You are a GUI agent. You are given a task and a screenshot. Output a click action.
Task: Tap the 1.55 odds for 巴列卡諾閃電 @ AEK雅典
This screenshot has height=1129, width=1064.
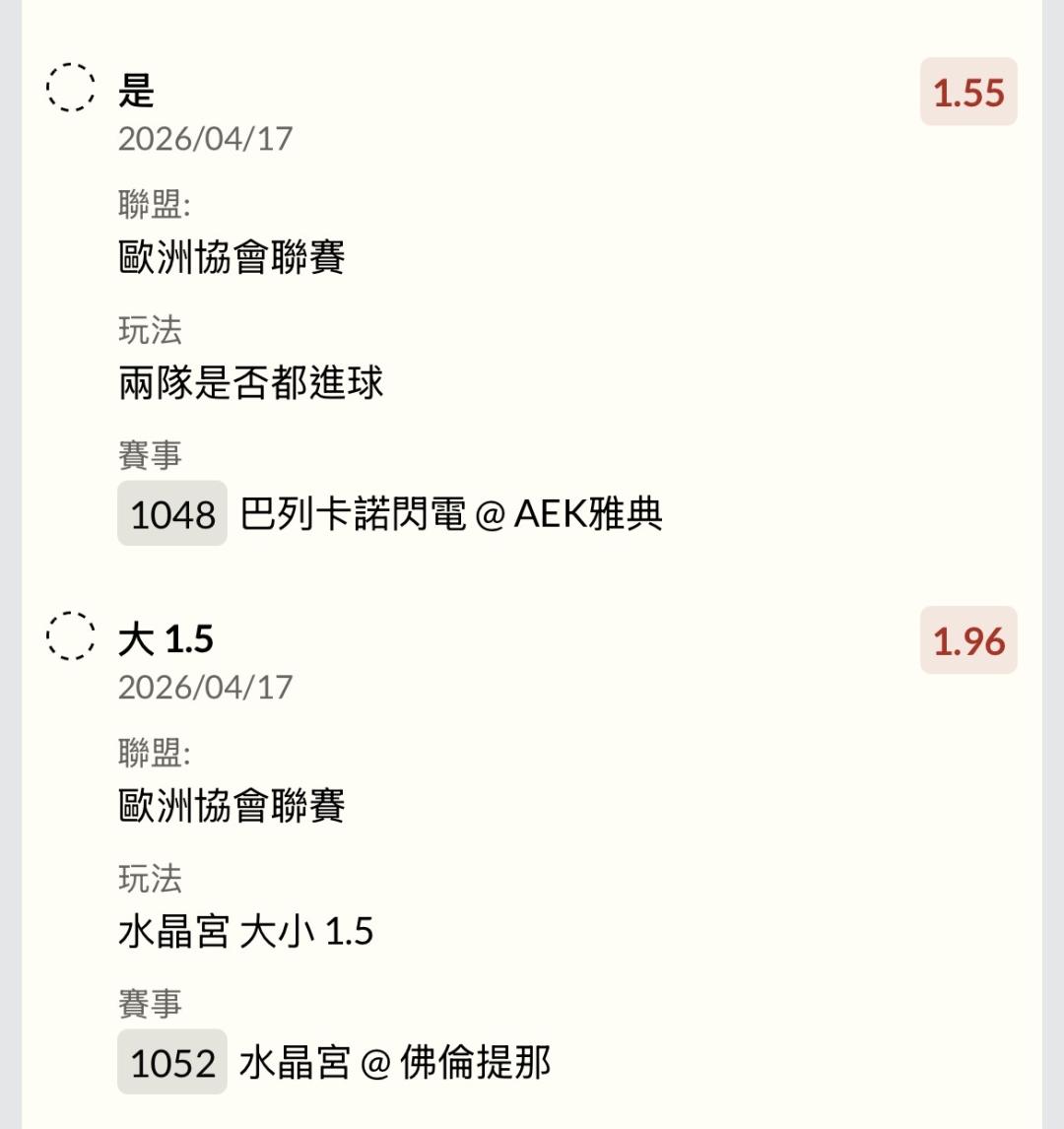968,93
